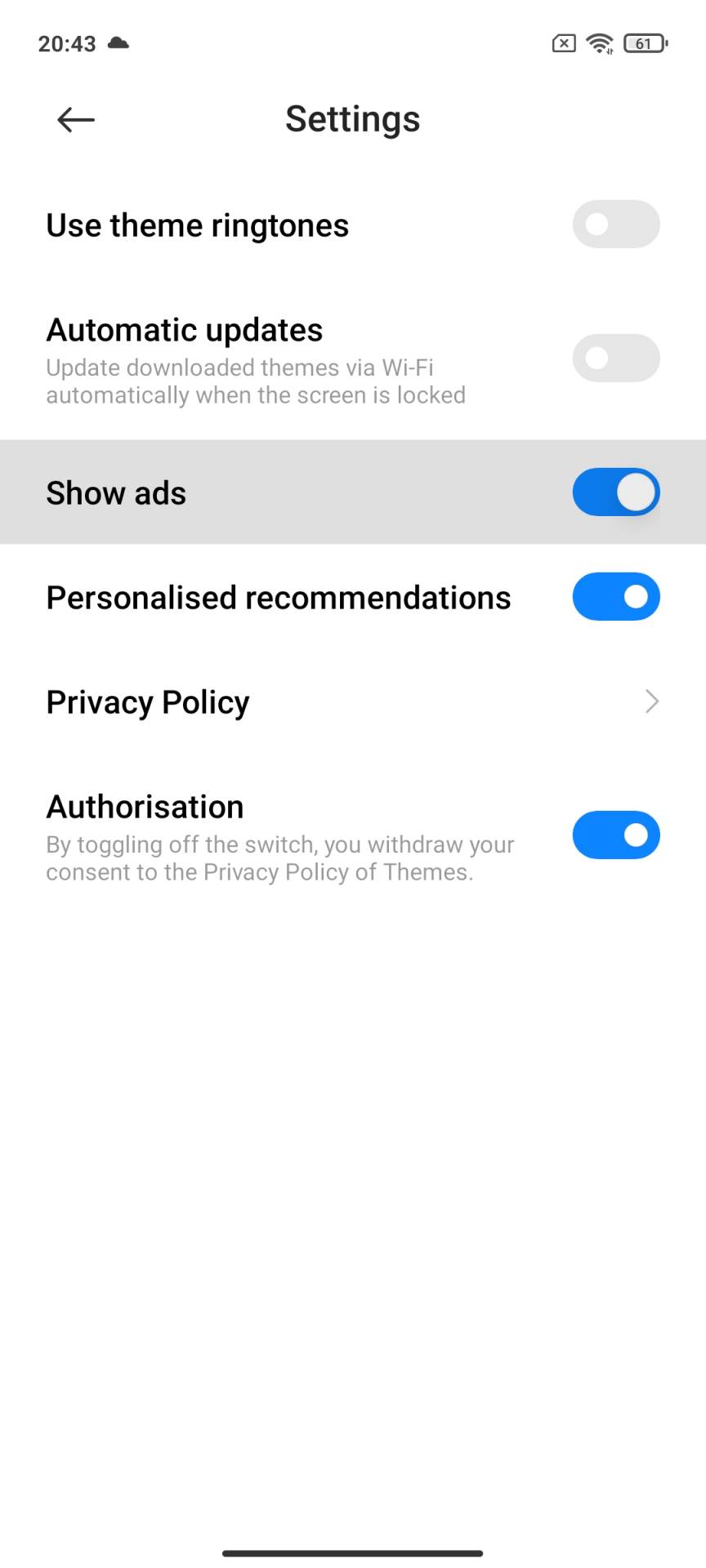Tap the Authorisation description text

(x=279, y=857)
